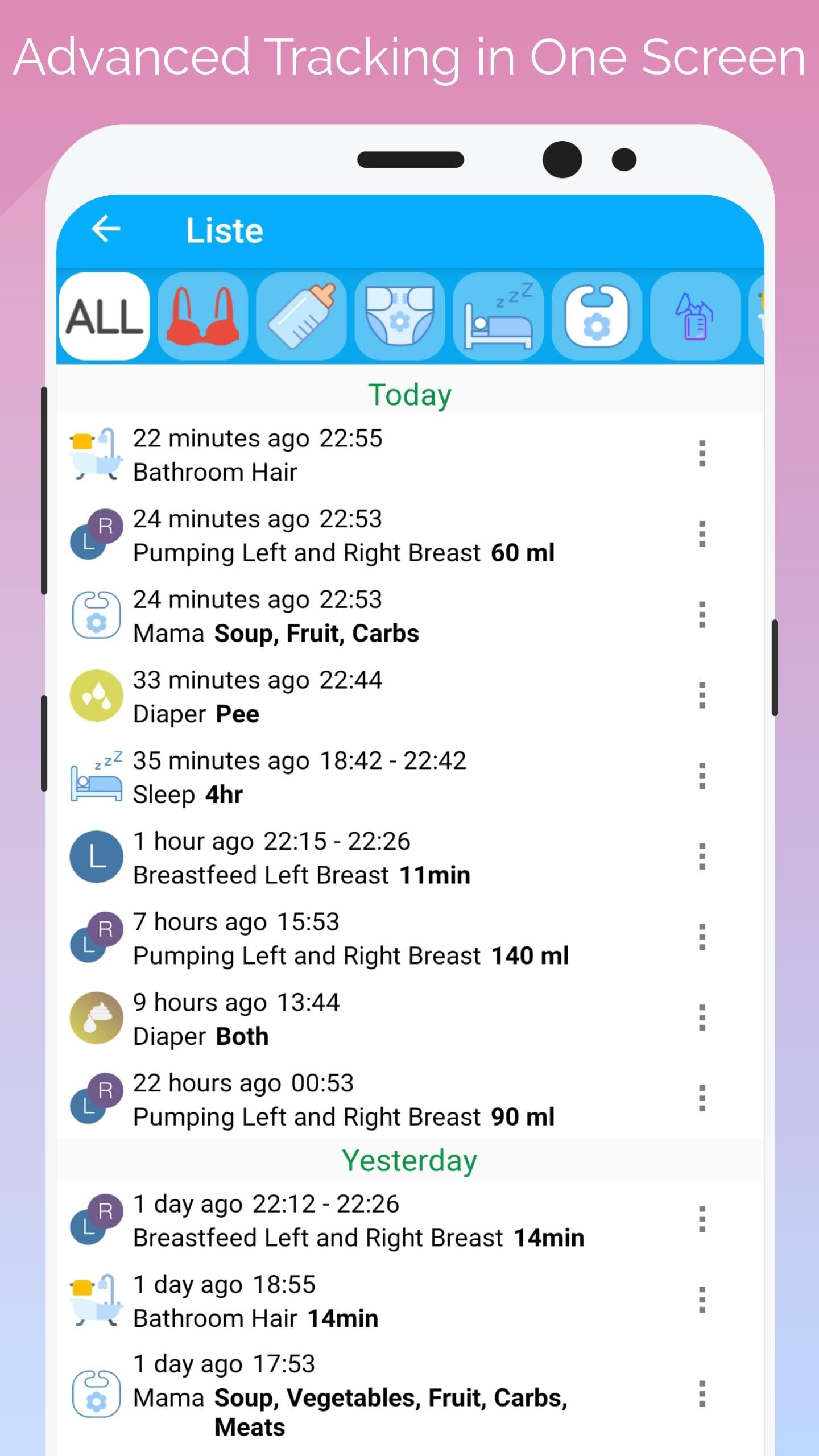819x1456 pixels.
Task: Filter entries by the breast pump icon
Action: [x=696, y=316]
